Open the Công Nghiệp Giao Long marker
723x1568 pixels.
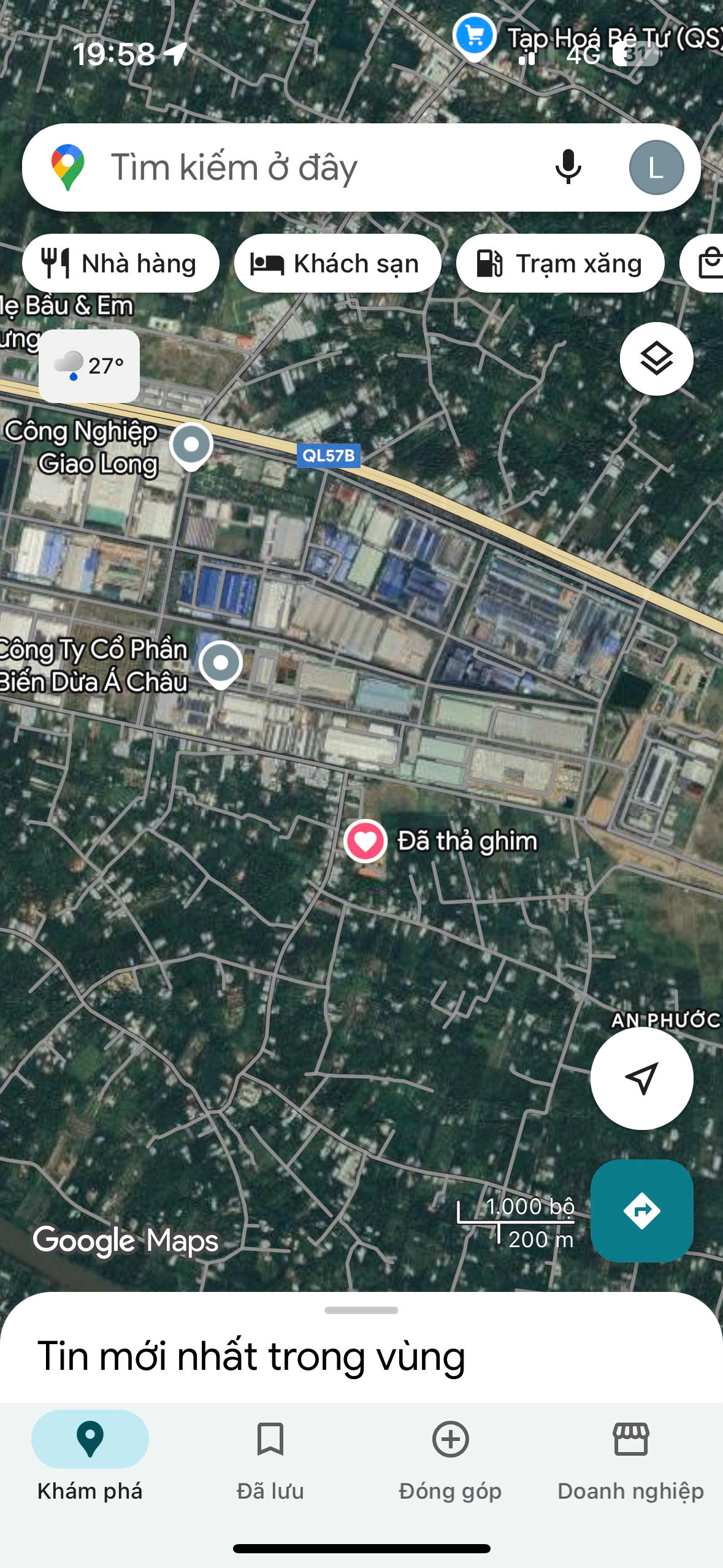(x=191, y=445)
